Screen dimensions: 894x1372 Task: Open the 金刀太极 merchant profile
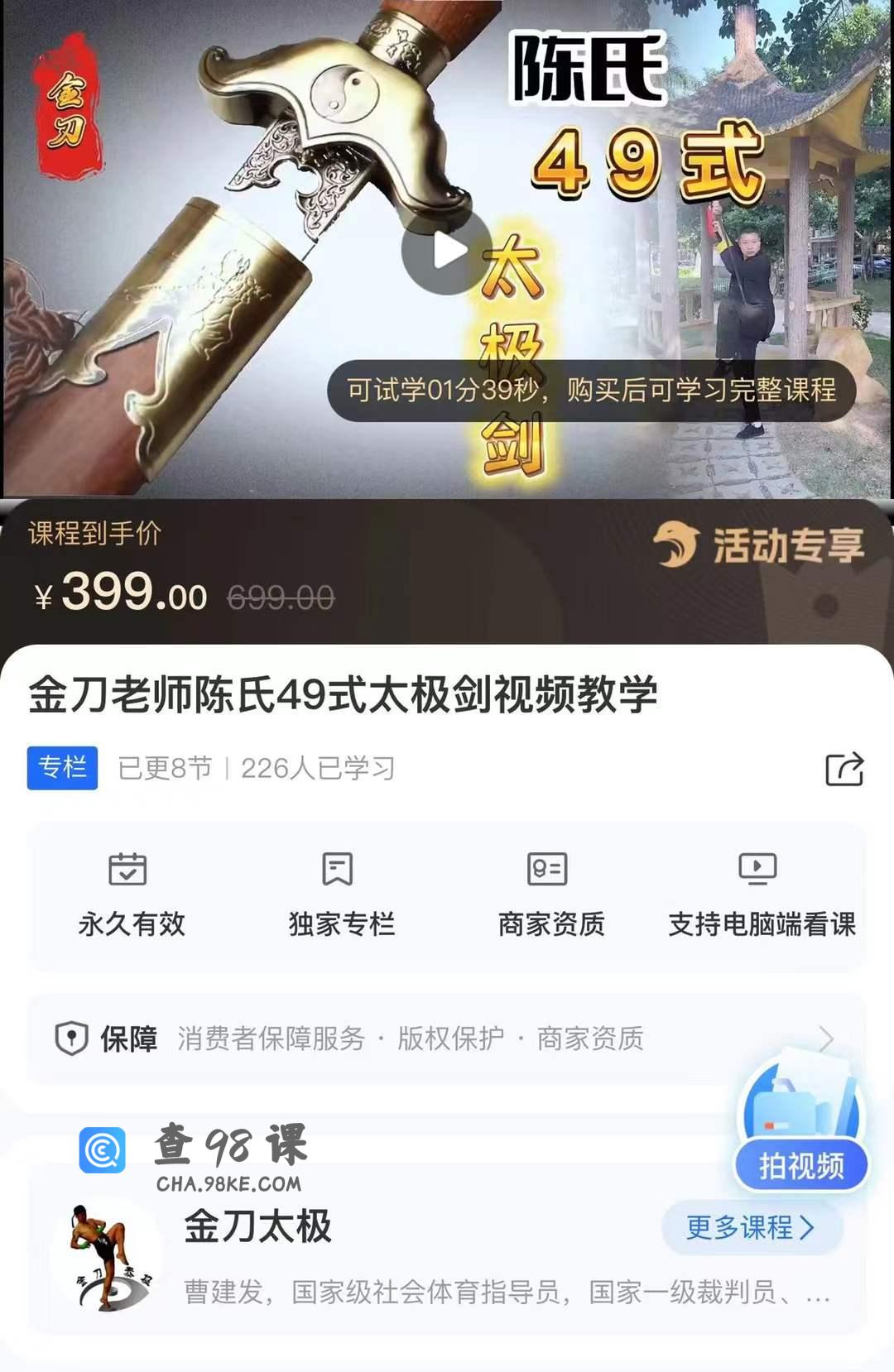click(257, 1226)
